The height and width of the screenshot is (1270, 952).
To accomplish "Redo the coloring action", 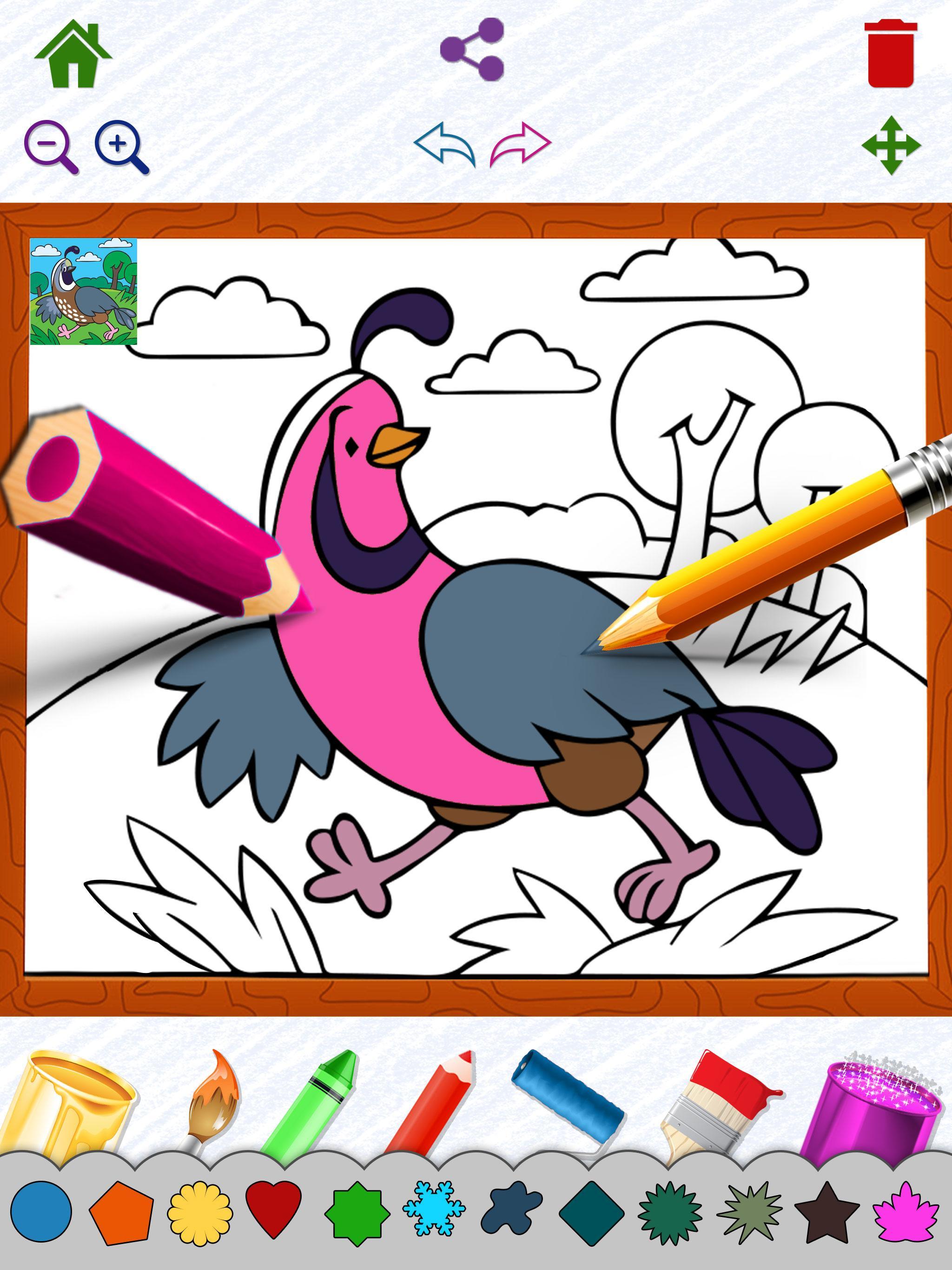I will [520, 144].
